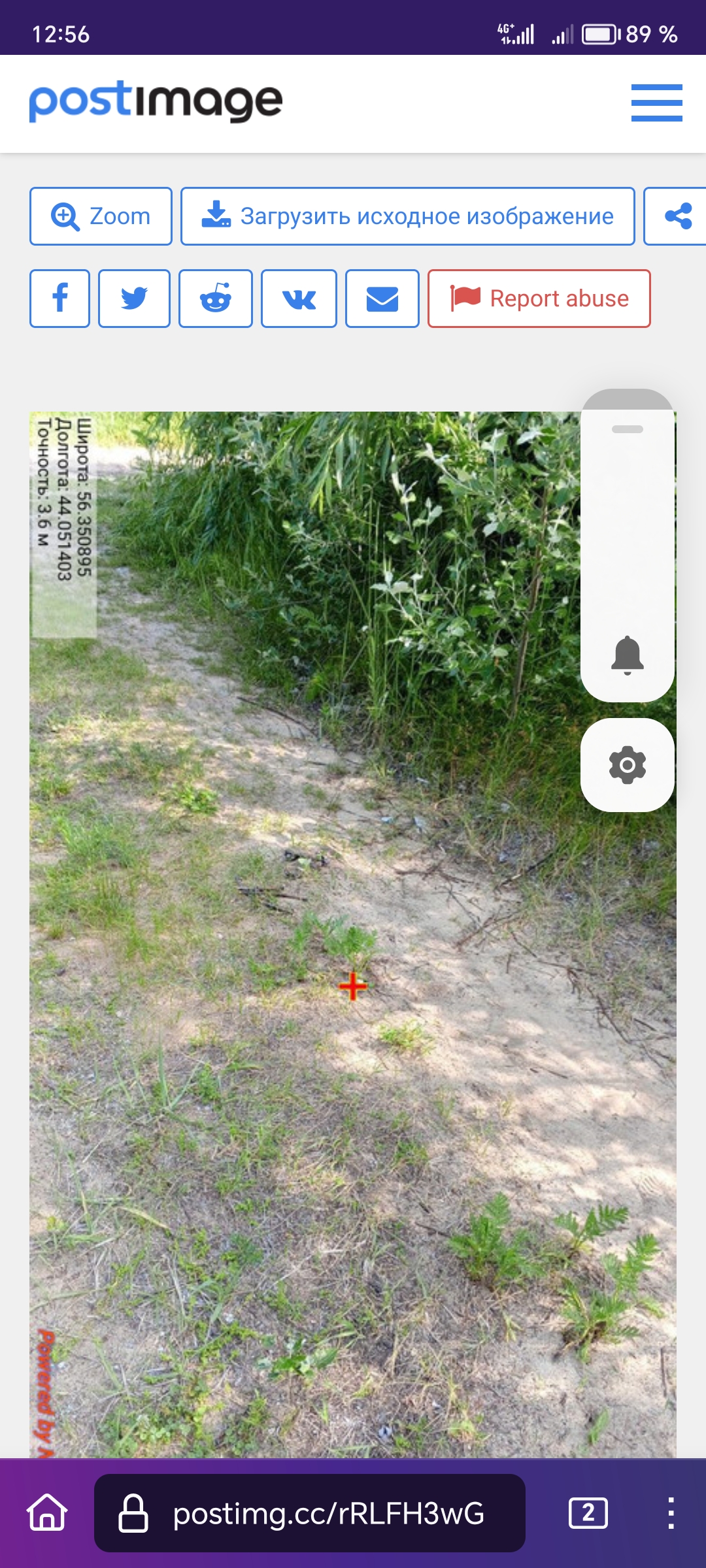Share on Reddit

click(x=216, y=299)
